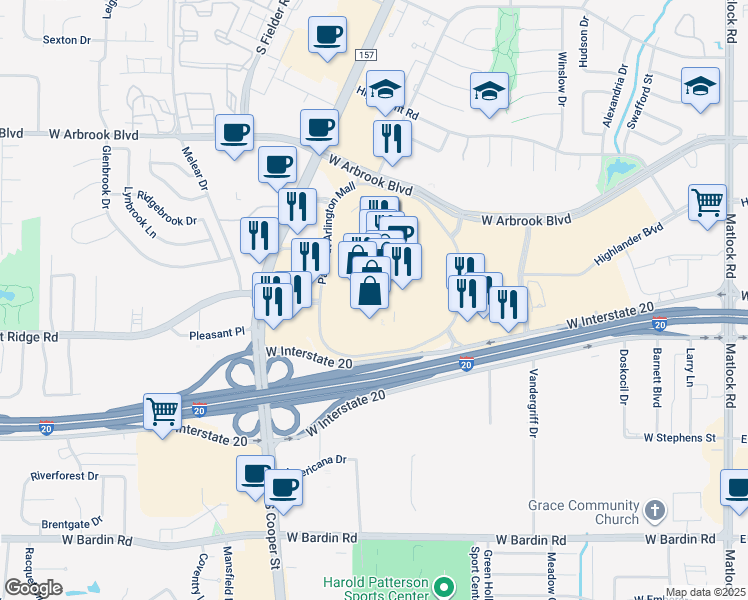748x600 pixels.
Task: Tap the school marker near Swafford St
Action: tap(700, 87)
